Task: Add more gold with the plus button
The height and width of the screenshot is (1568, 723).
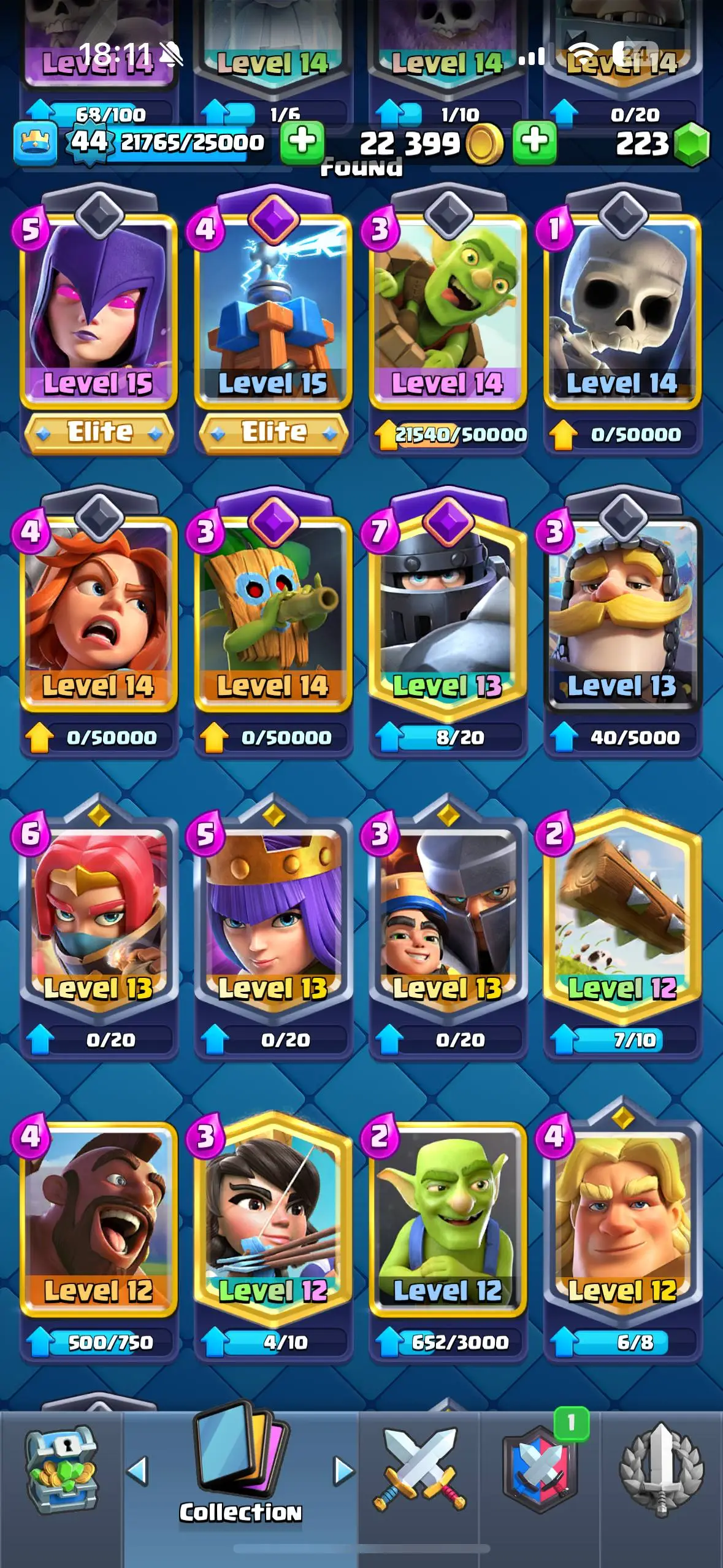Action: [x=535, y=142]
